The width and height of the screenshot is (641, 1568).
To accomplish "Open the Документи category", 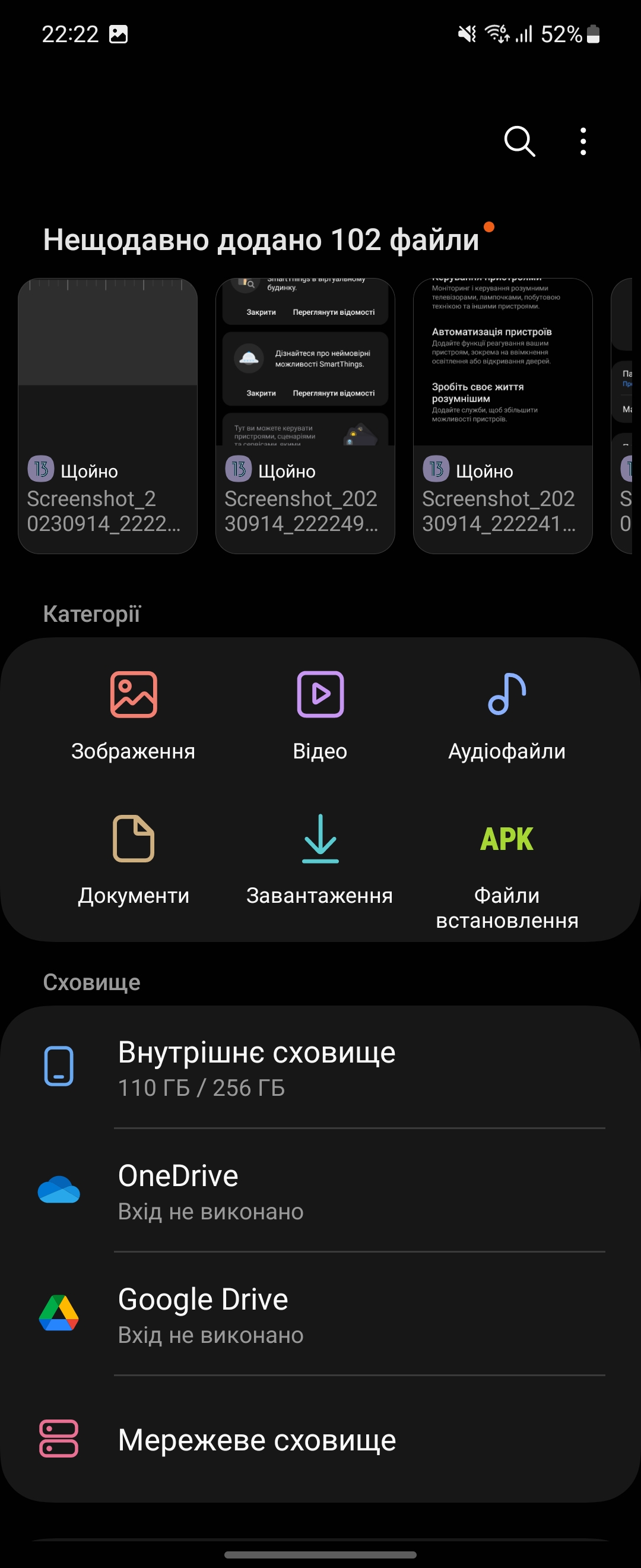I will [133, 861].
